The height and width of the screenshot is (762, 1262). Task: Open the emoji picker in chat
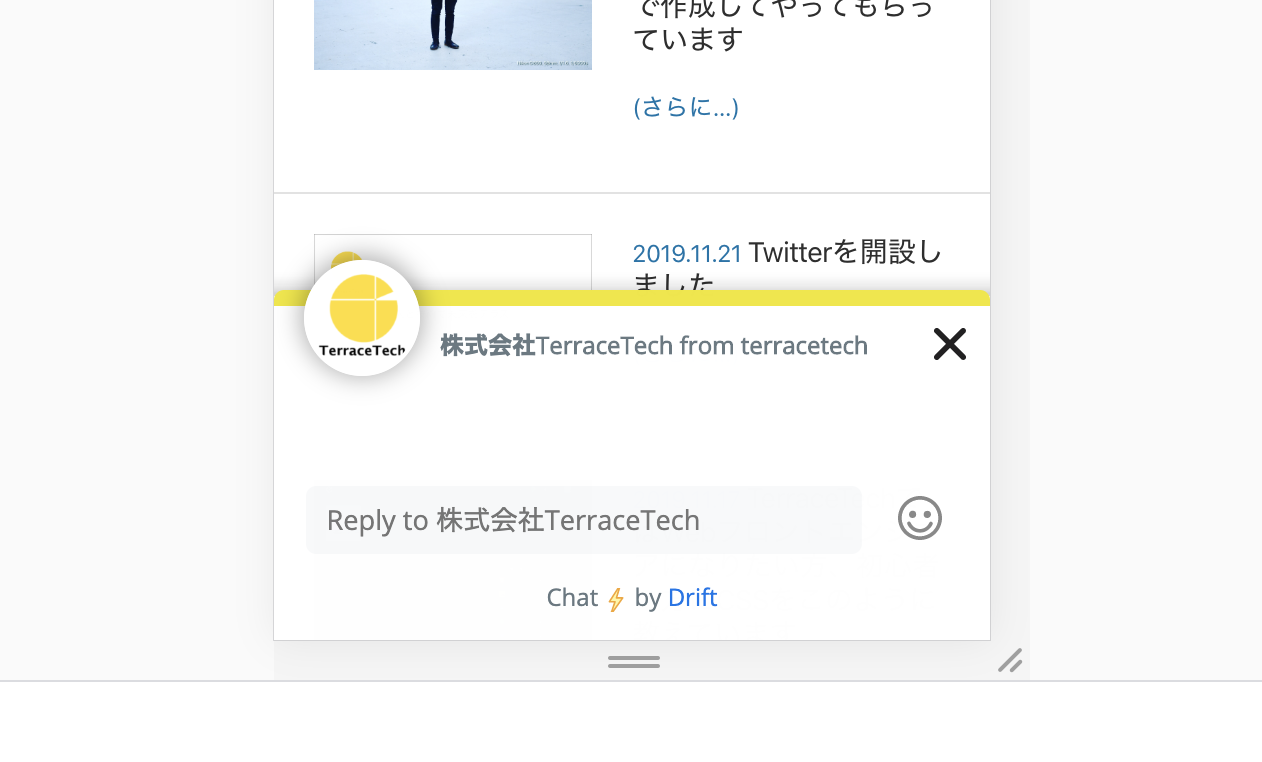(920, 518)
